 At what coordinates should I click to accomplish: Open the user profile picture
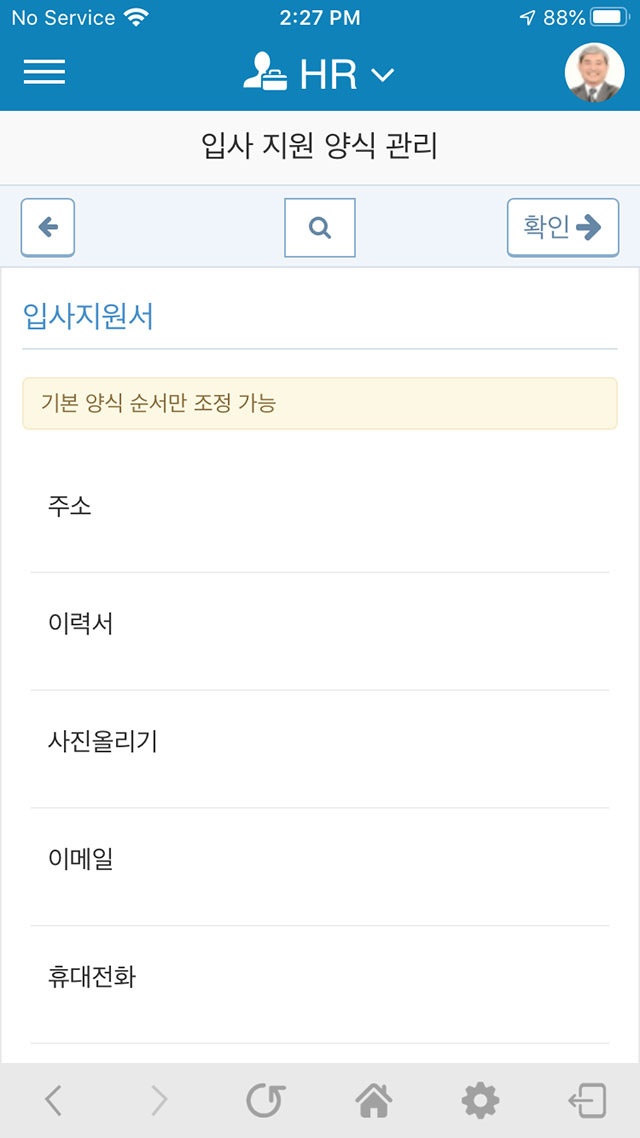click(x=594, y=73)
